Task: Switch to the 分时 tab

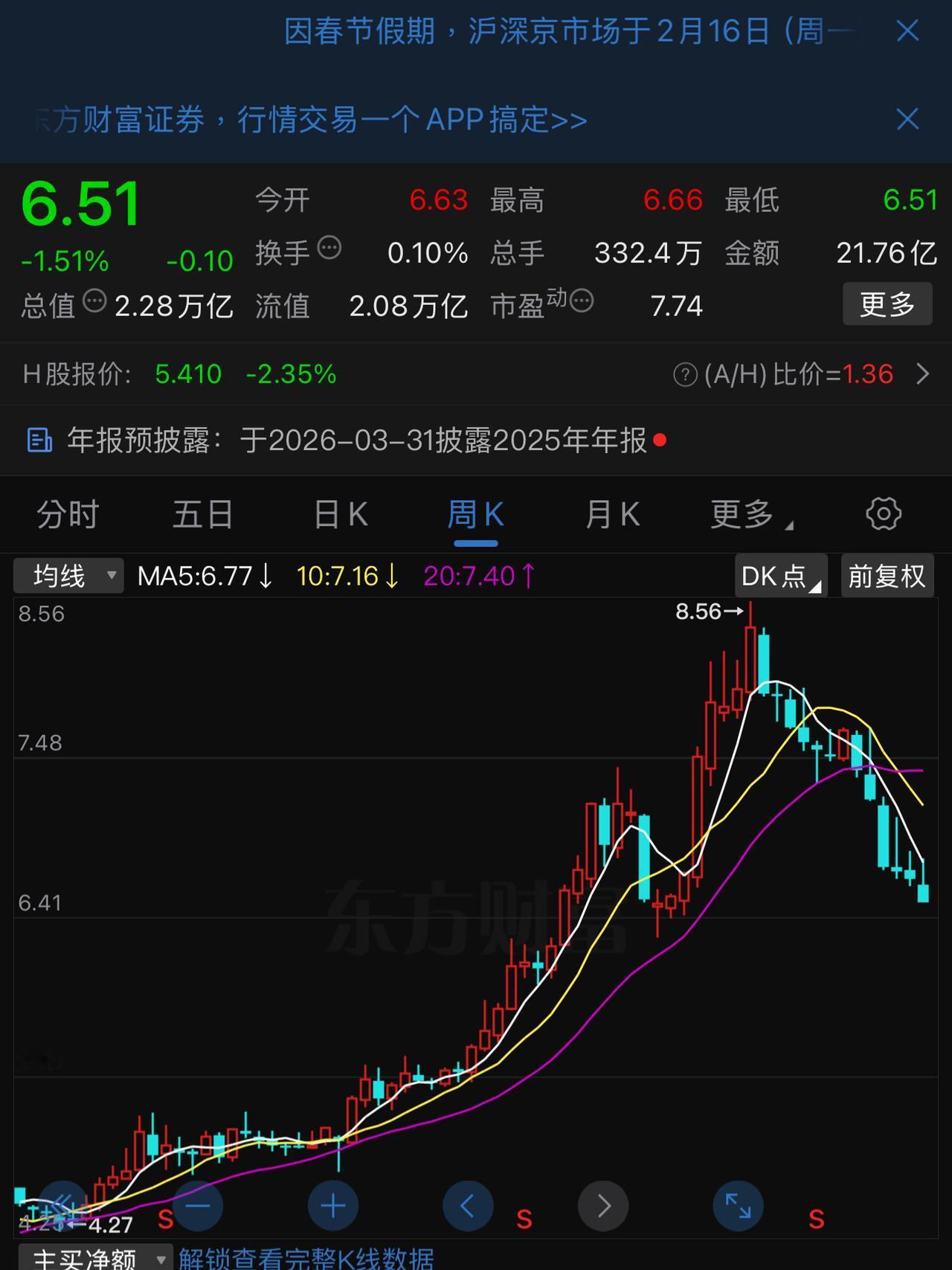Action: [68, 514]
